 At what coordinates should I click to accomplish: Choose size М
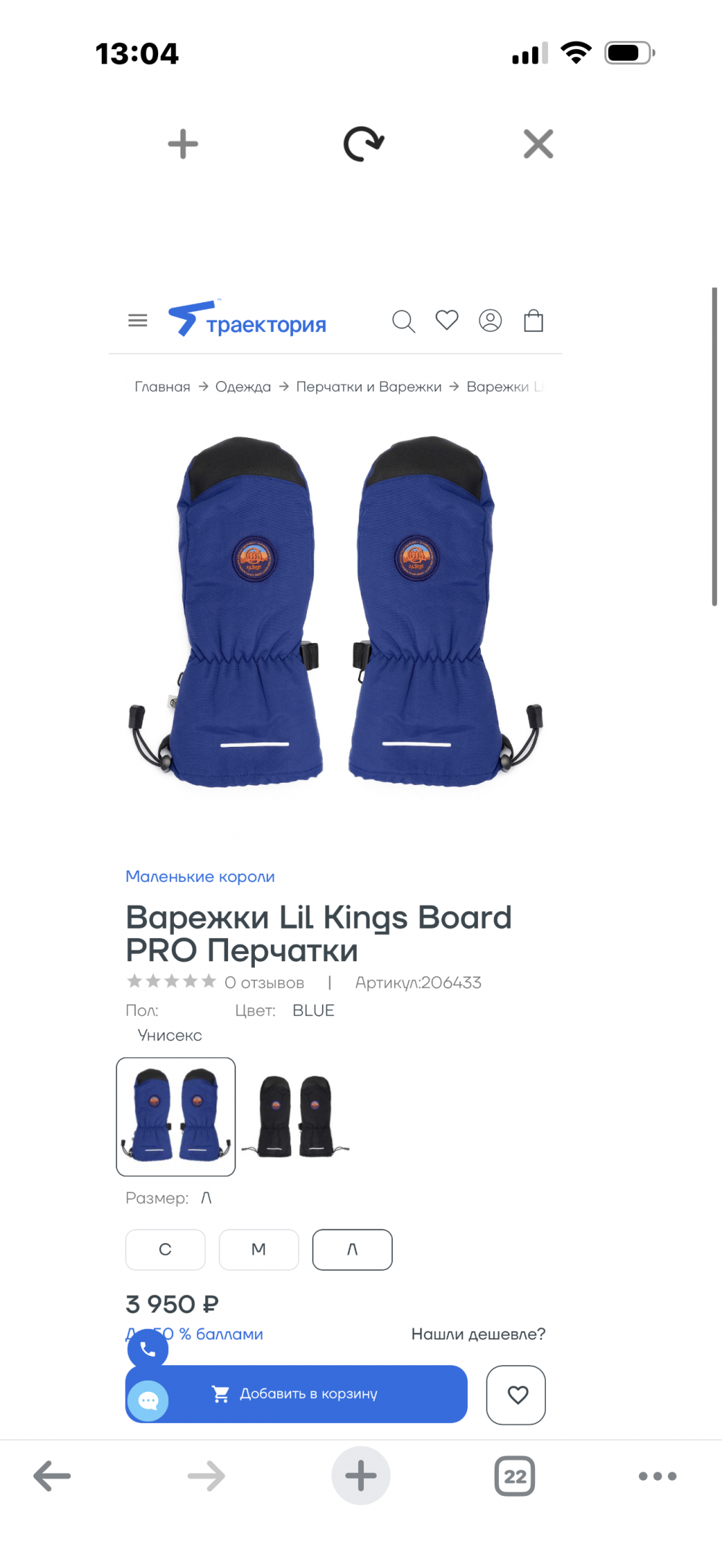(258, 1249)
